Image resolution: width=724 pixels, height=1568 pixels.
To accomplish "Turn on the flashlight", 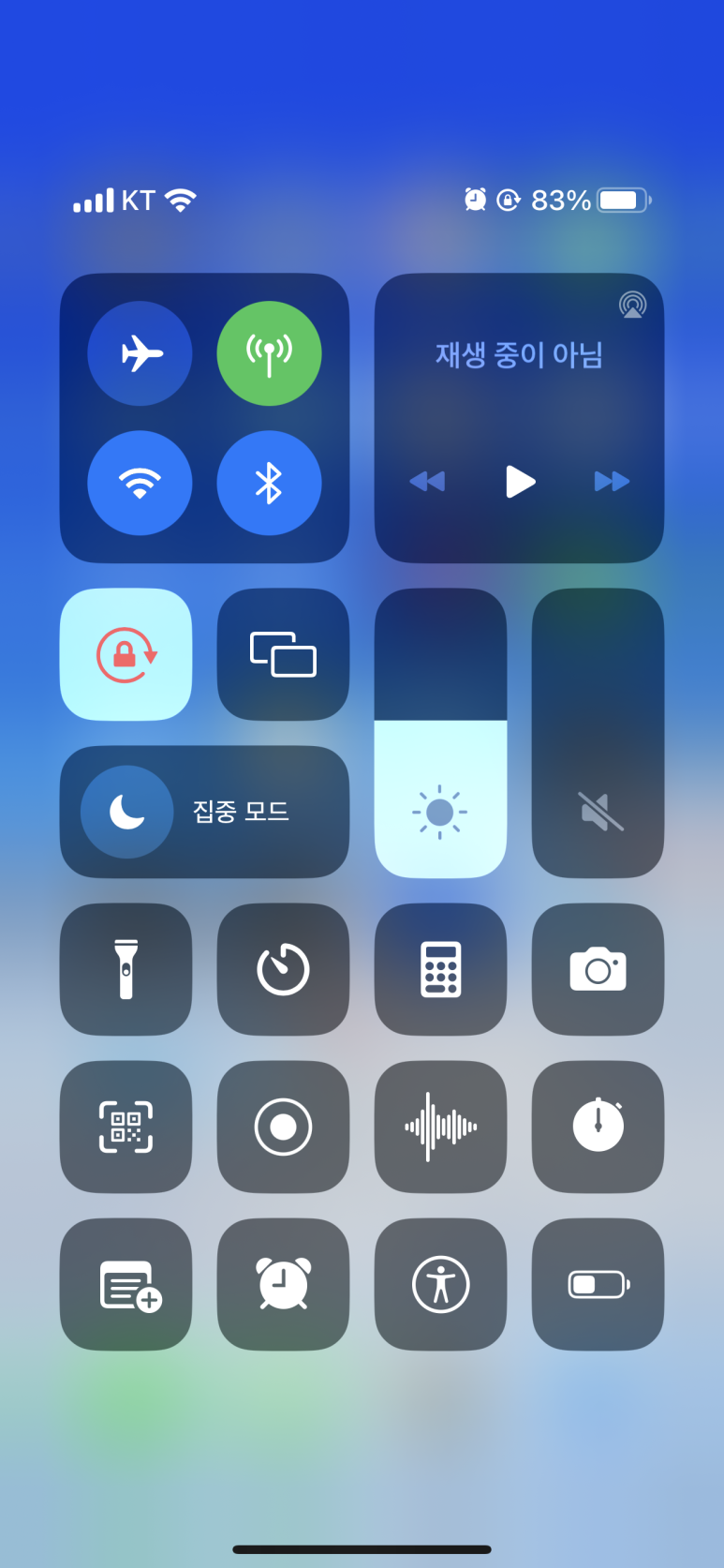I will (126, 969).
